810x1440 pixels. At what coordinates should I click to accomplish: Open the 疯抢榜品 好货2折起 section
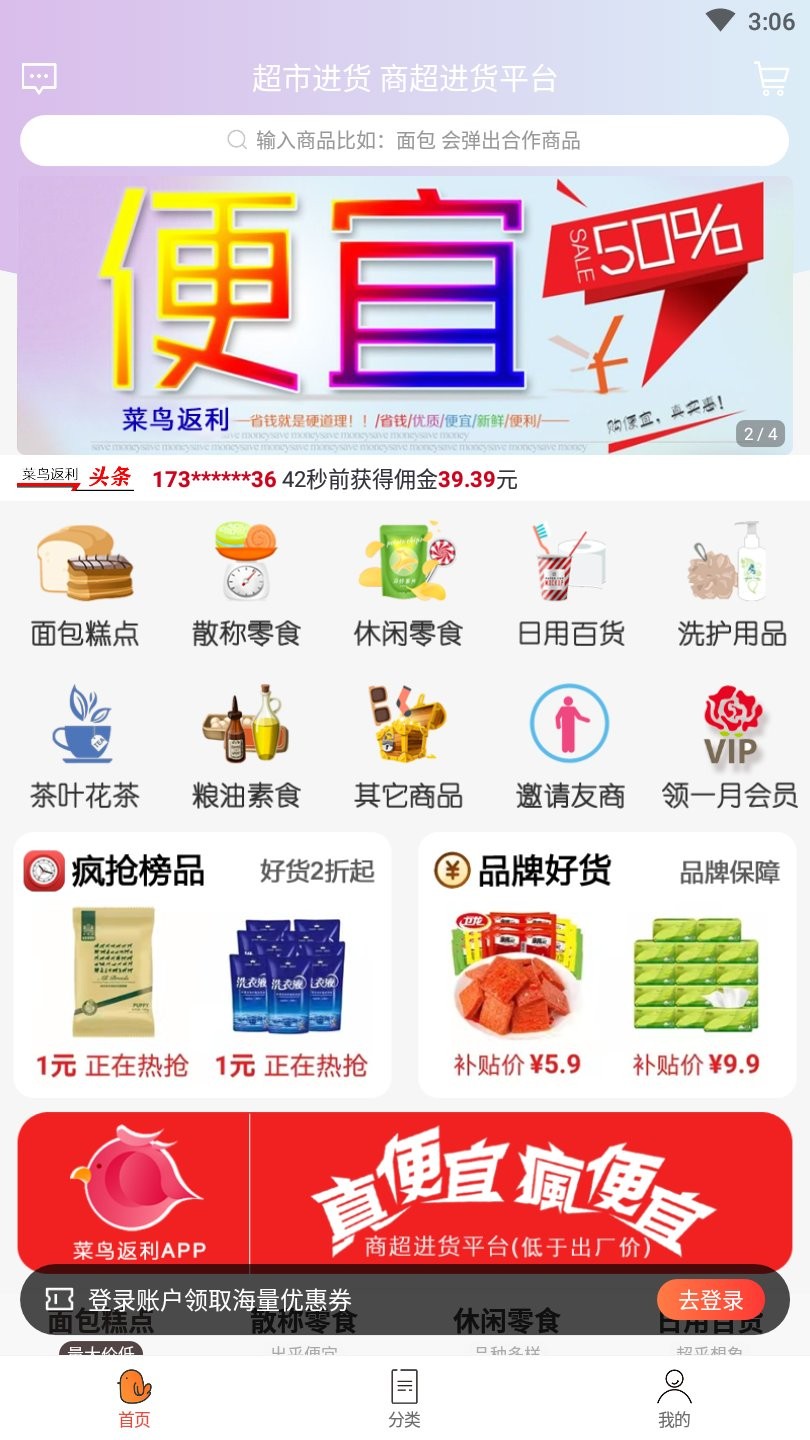click(202, 965)
